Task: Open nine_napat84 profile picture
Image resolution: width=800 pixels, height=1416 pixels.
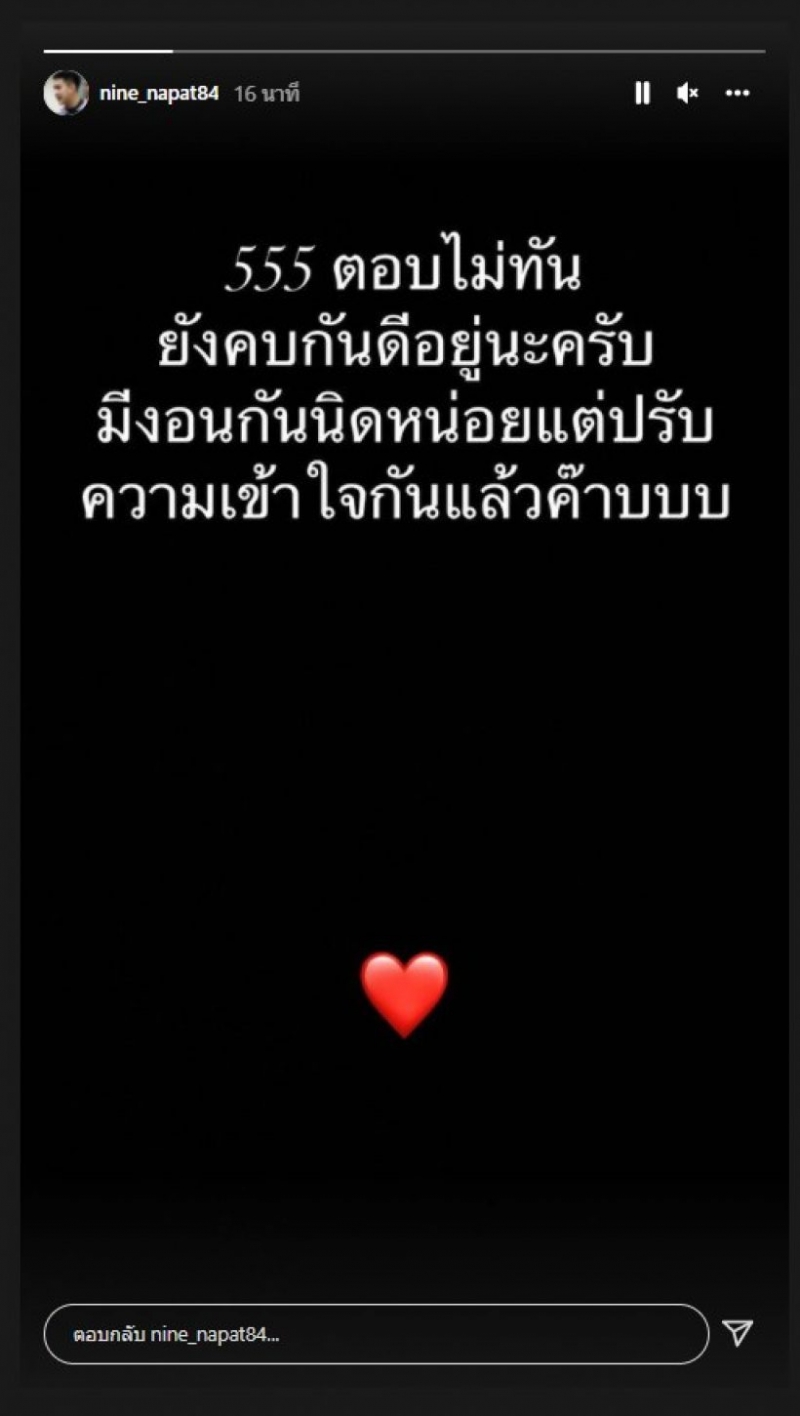Action: 66,93
